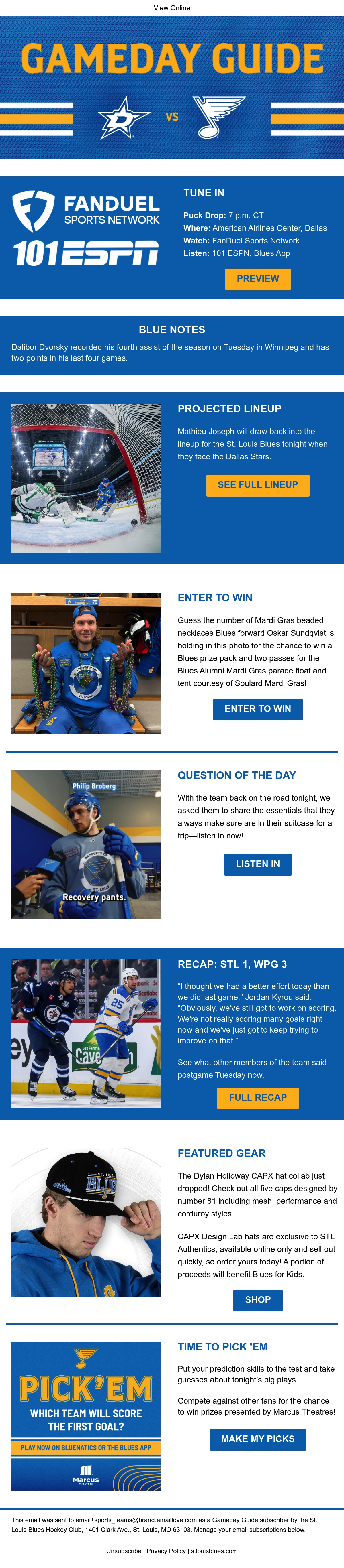The image size is (344, 1568).
Task: Open the projected lineup goalie photo
Action: click(x=86, y=478)
